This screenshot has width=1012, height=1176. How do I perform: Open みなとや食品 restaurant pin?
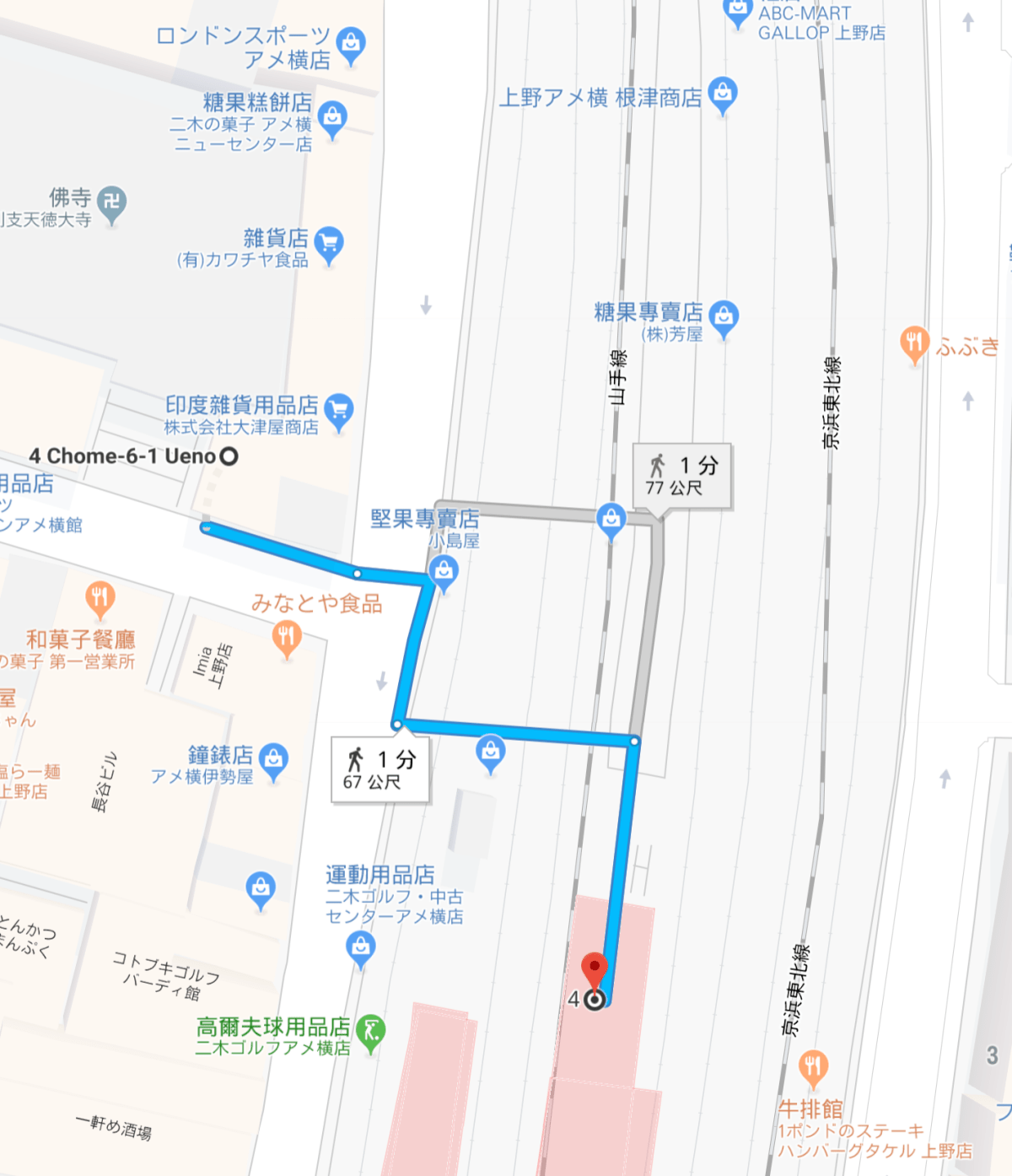287,637
